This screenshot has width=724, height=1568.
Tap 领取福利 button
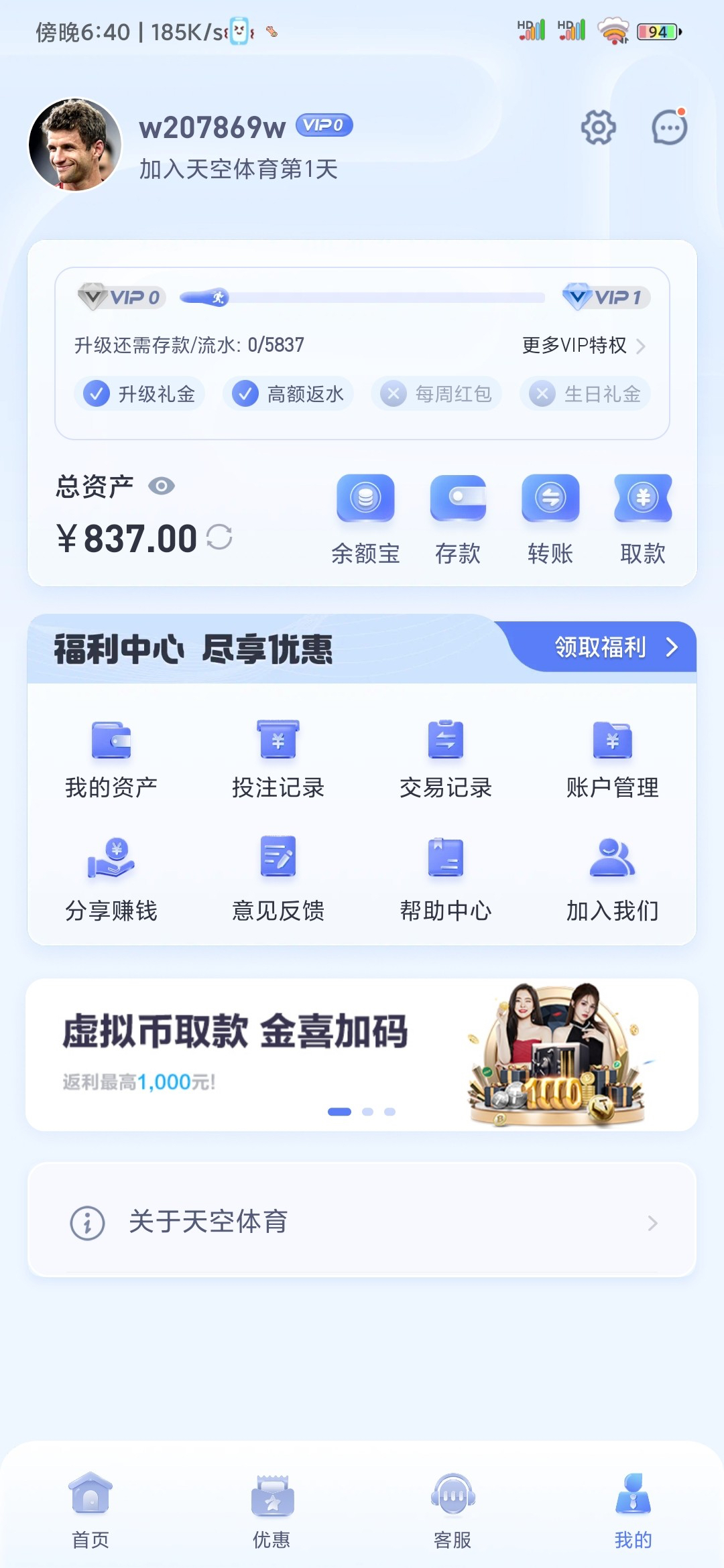[616, 647]
